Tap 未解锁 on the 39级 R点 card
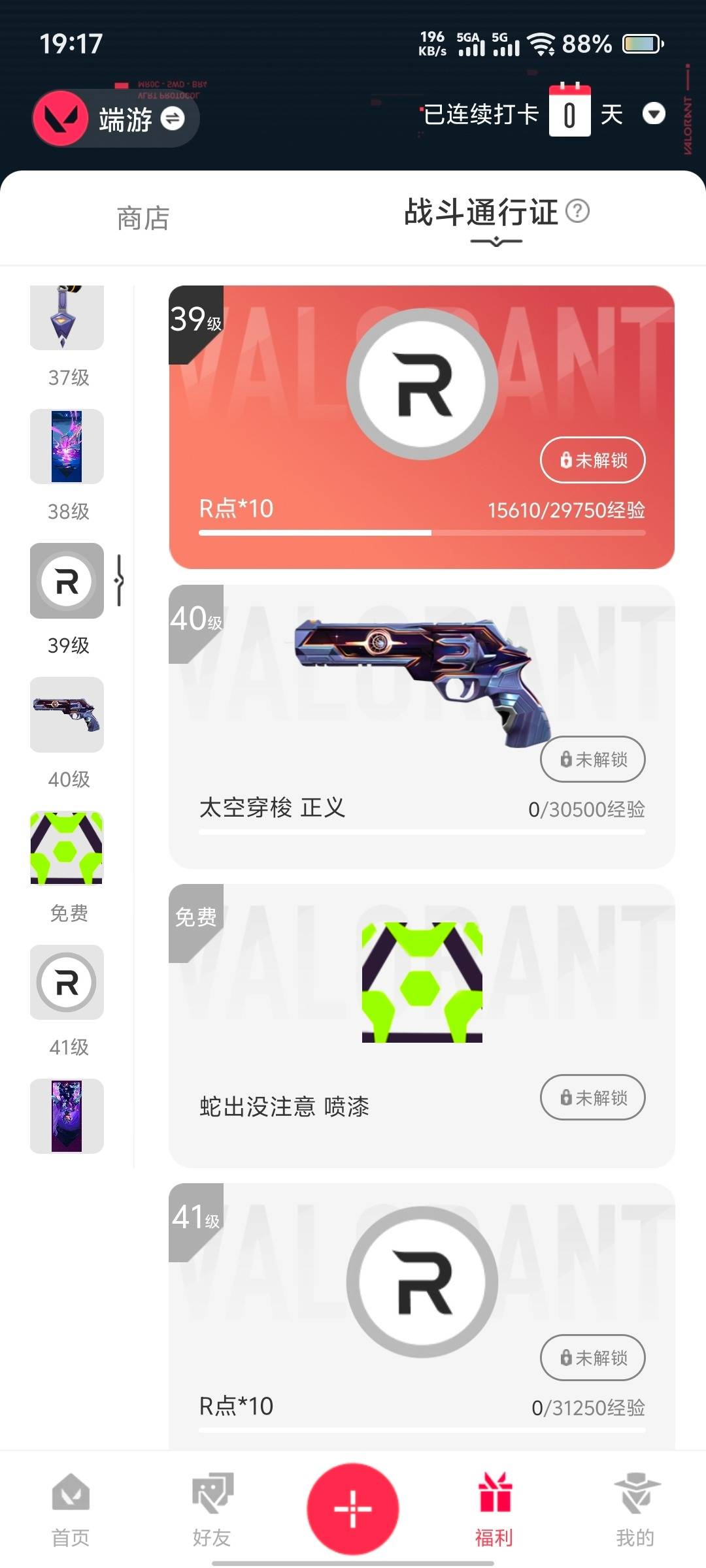 tap(592, 460)
